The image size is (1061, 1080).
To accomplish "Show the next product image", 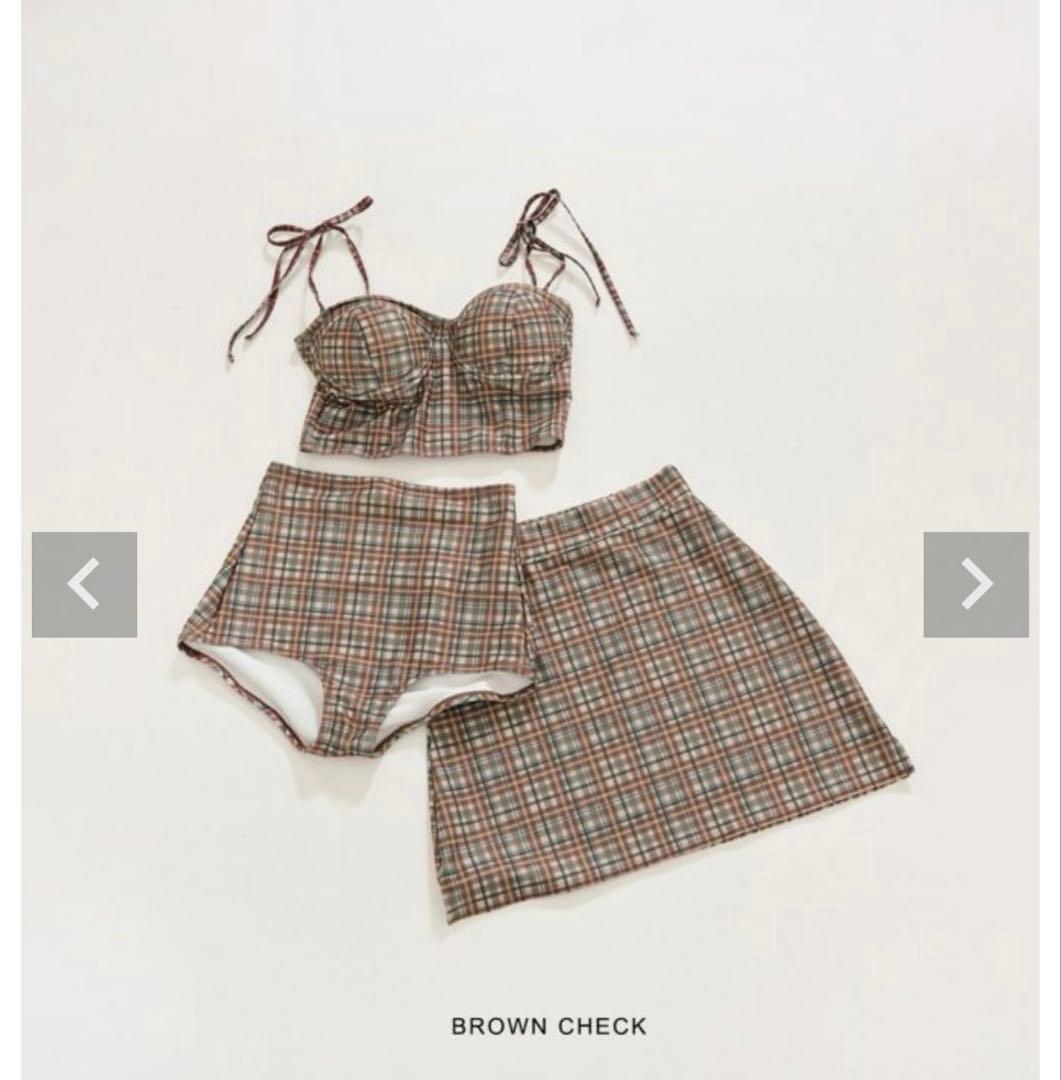I will click(975, 584).
